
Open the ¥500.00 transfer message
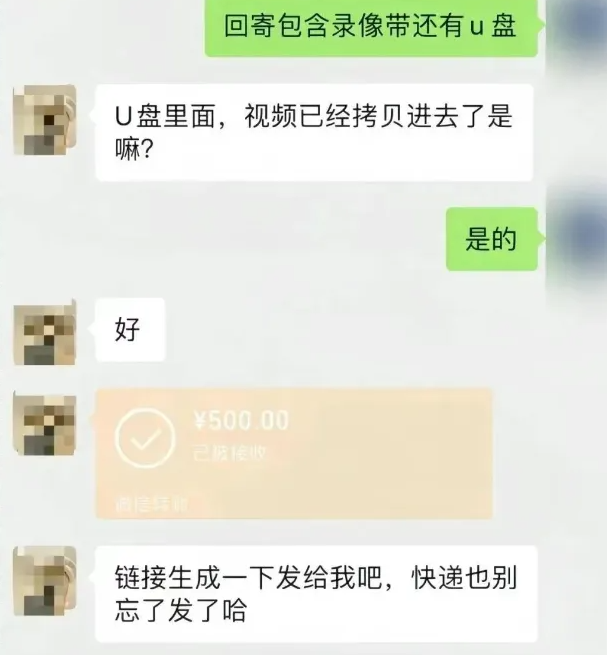[x=293, y=453]
